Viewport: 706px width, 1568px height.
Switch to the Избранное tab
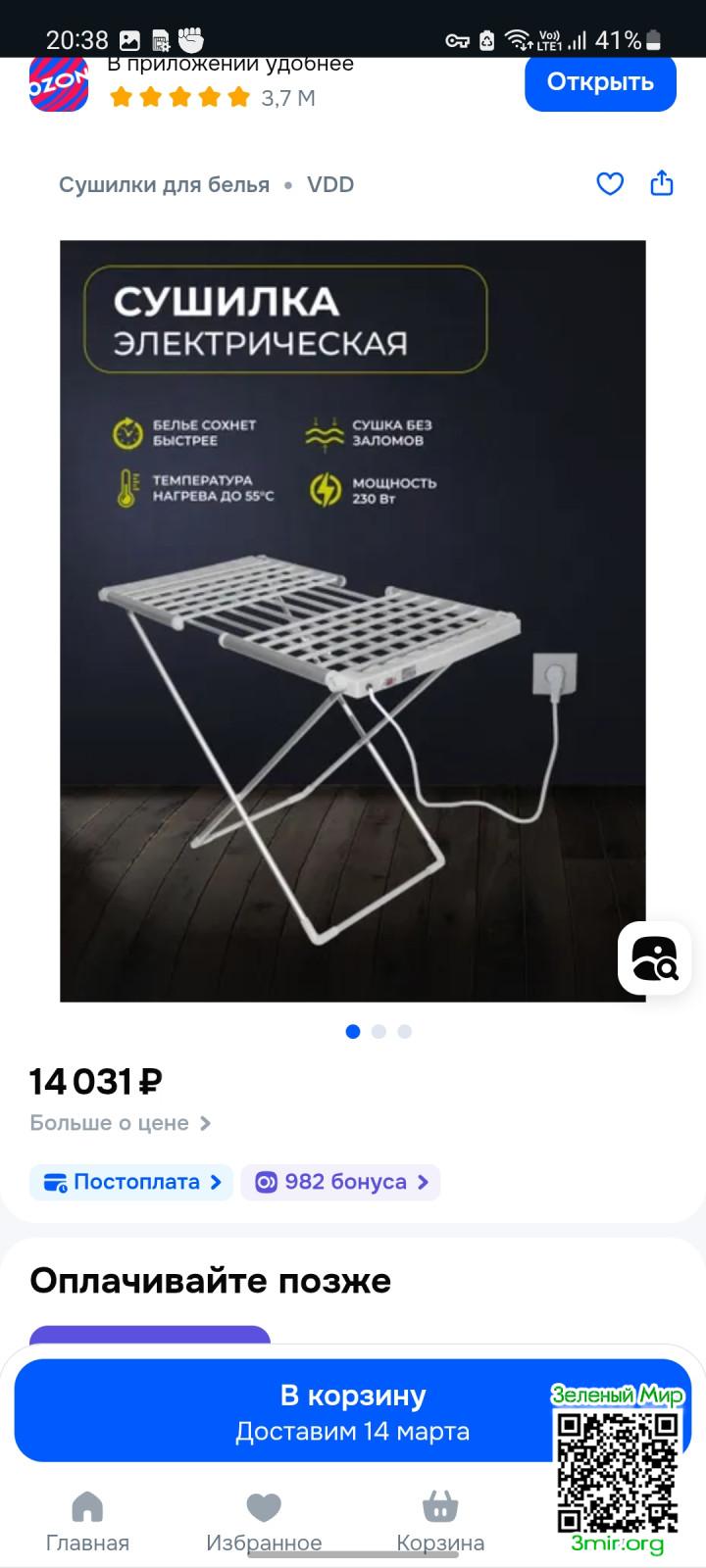[264, 1522]
